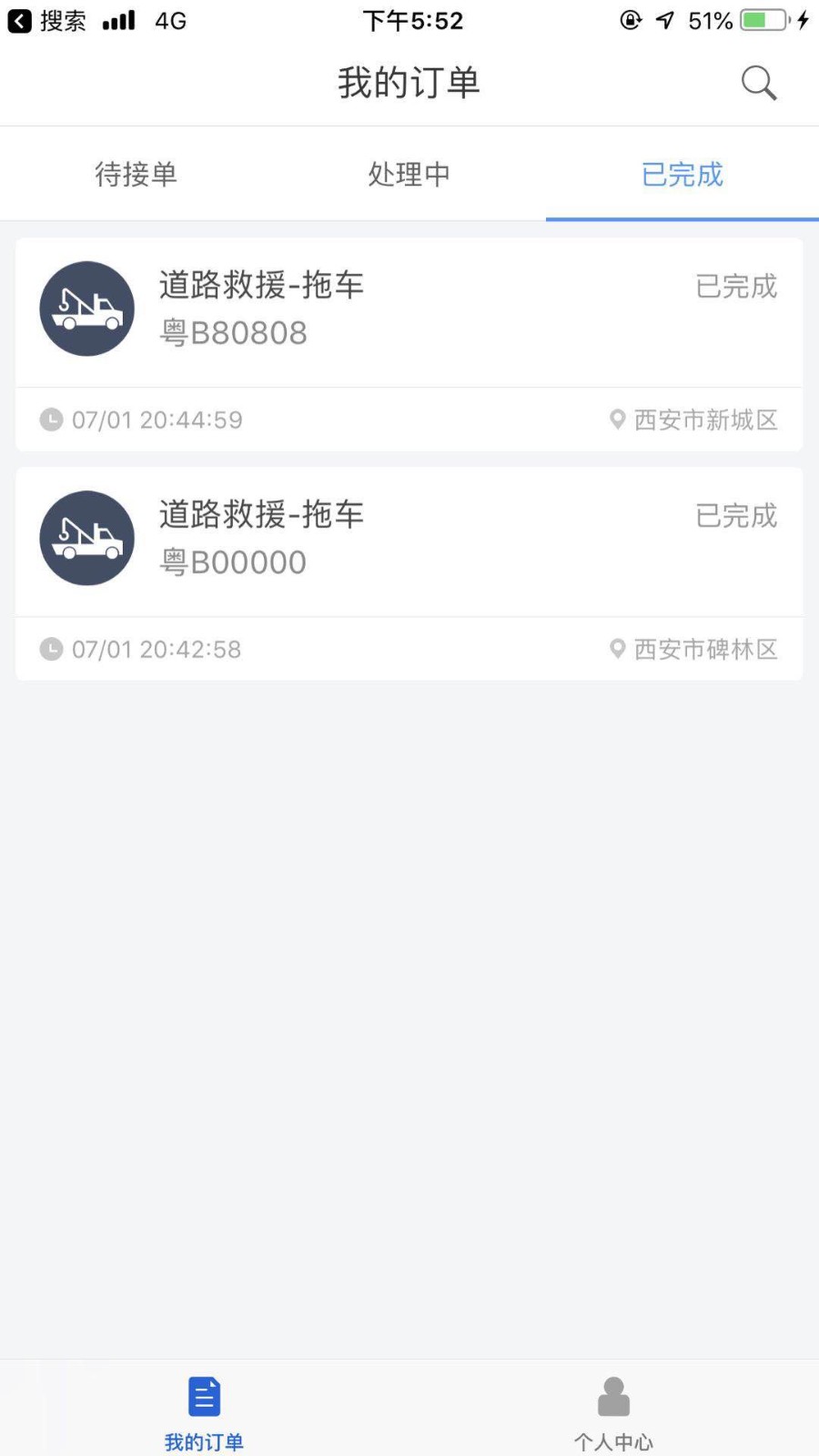Select the 已完成 tab
819x1456 pixels.
682,174
